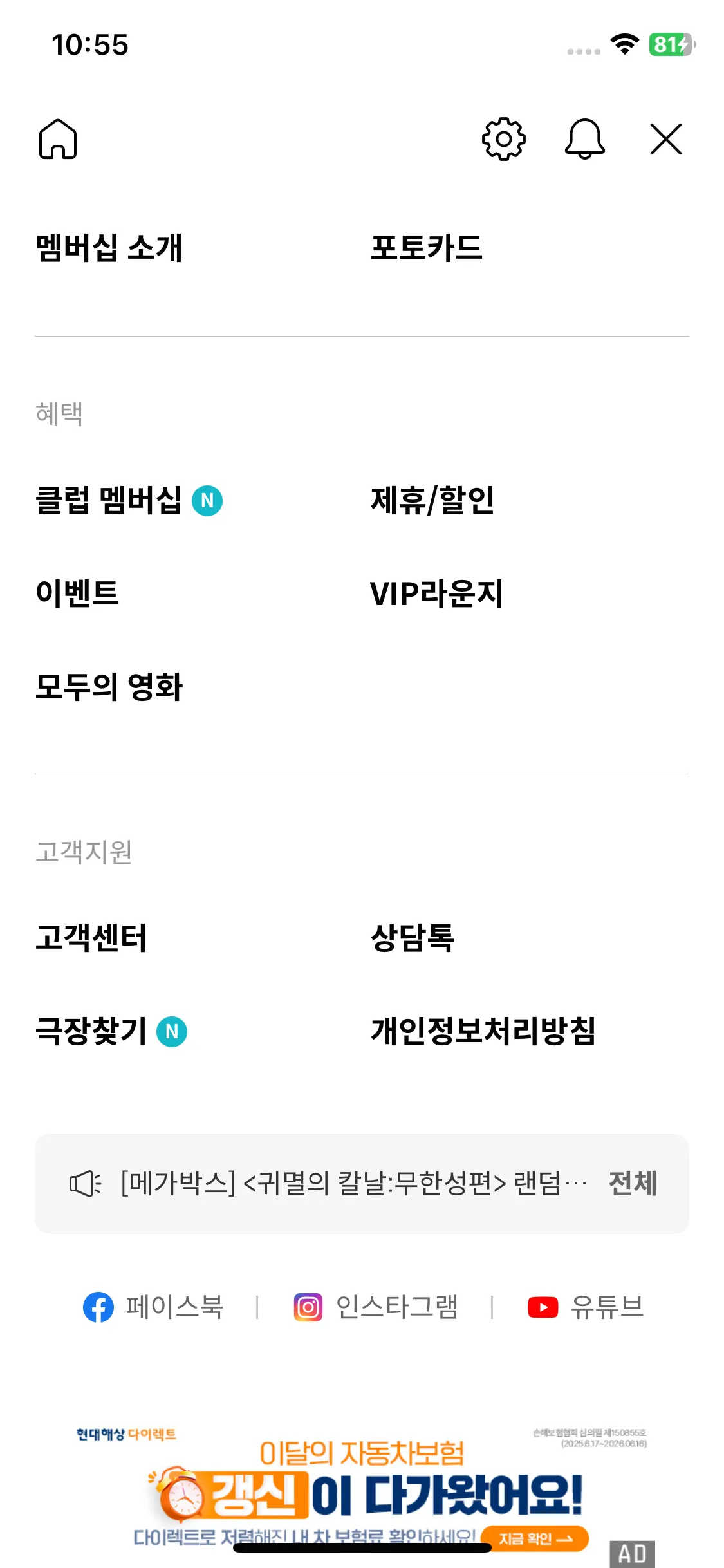This screenshot has height=1568, width=724.
Task: Tap 전체 to view all notices
Action: click(x=633, y=1183)
